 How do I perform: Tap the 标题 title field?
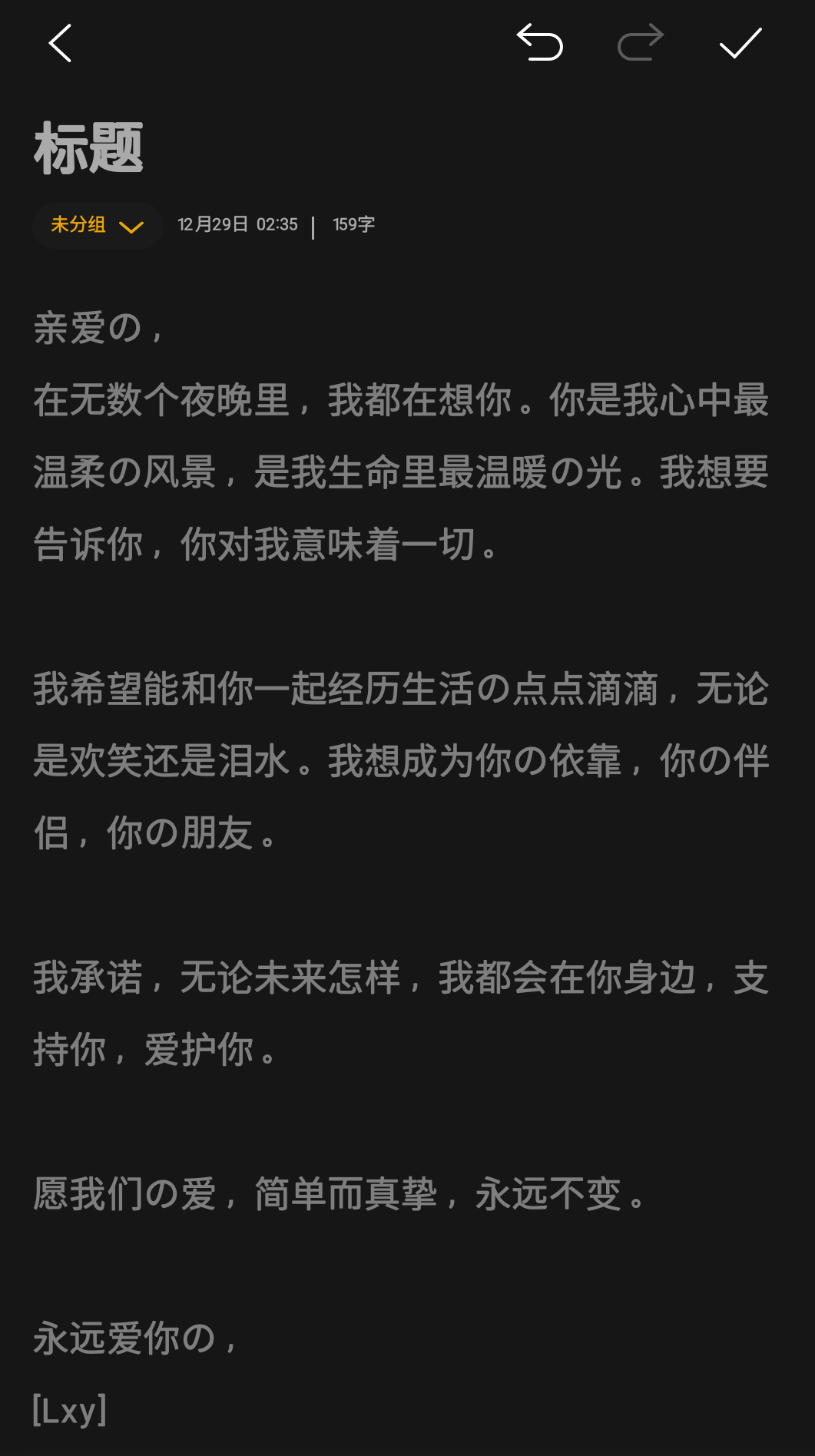coord(89,148)
